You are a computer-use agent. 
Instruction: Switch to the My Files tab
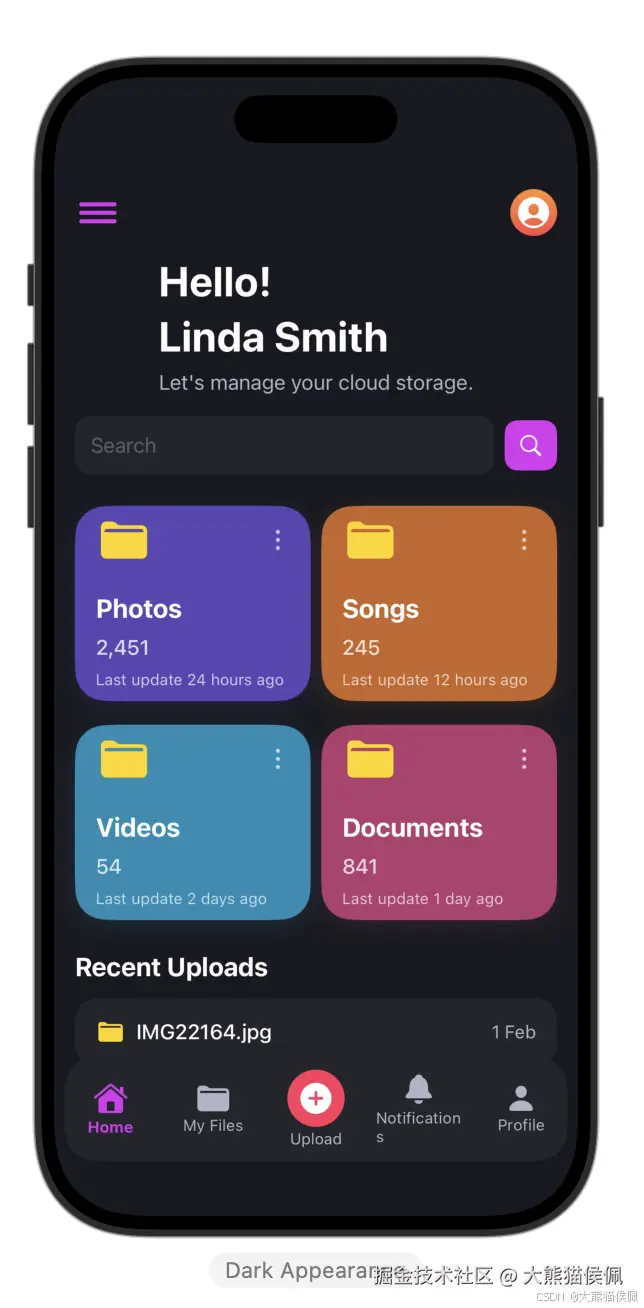(x=213, y=1110)
